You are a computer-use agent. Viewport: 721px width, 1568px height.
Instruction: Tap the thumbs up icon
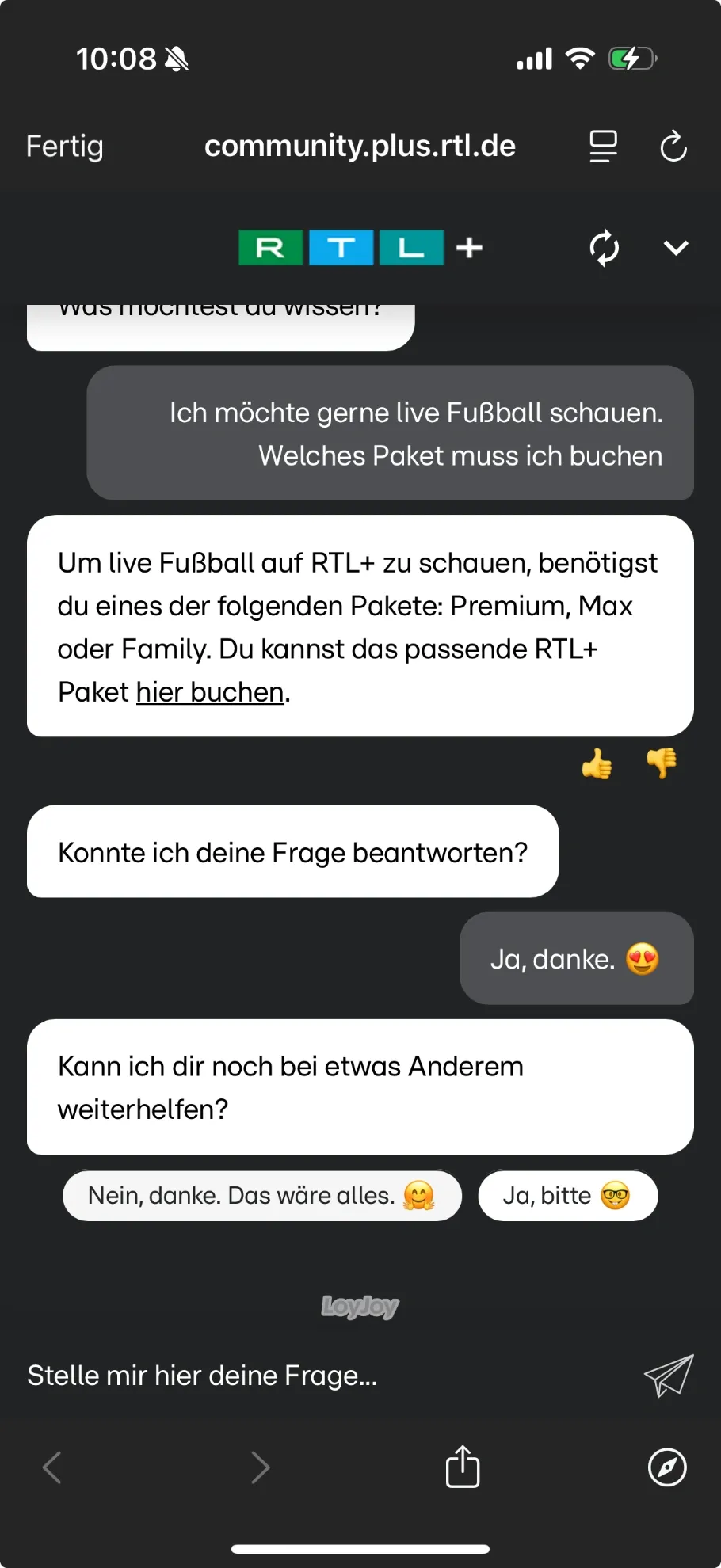pos(597,763)
